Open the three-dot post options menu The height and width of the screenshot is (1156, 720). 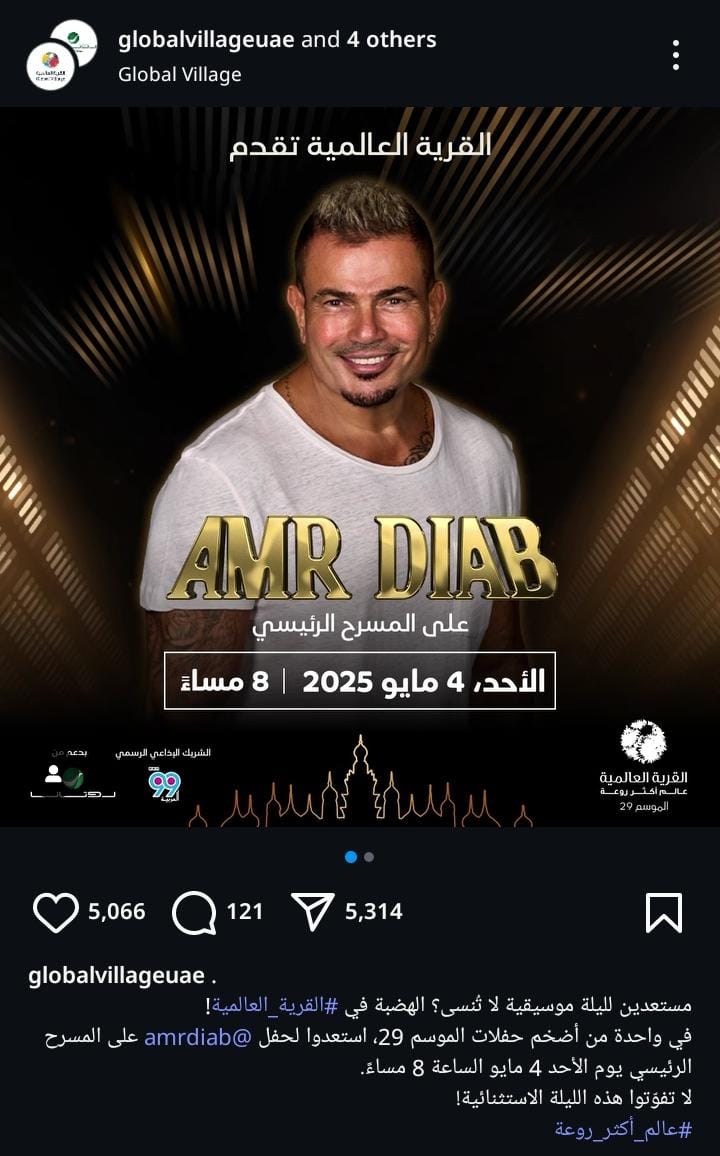coord(677,55)
